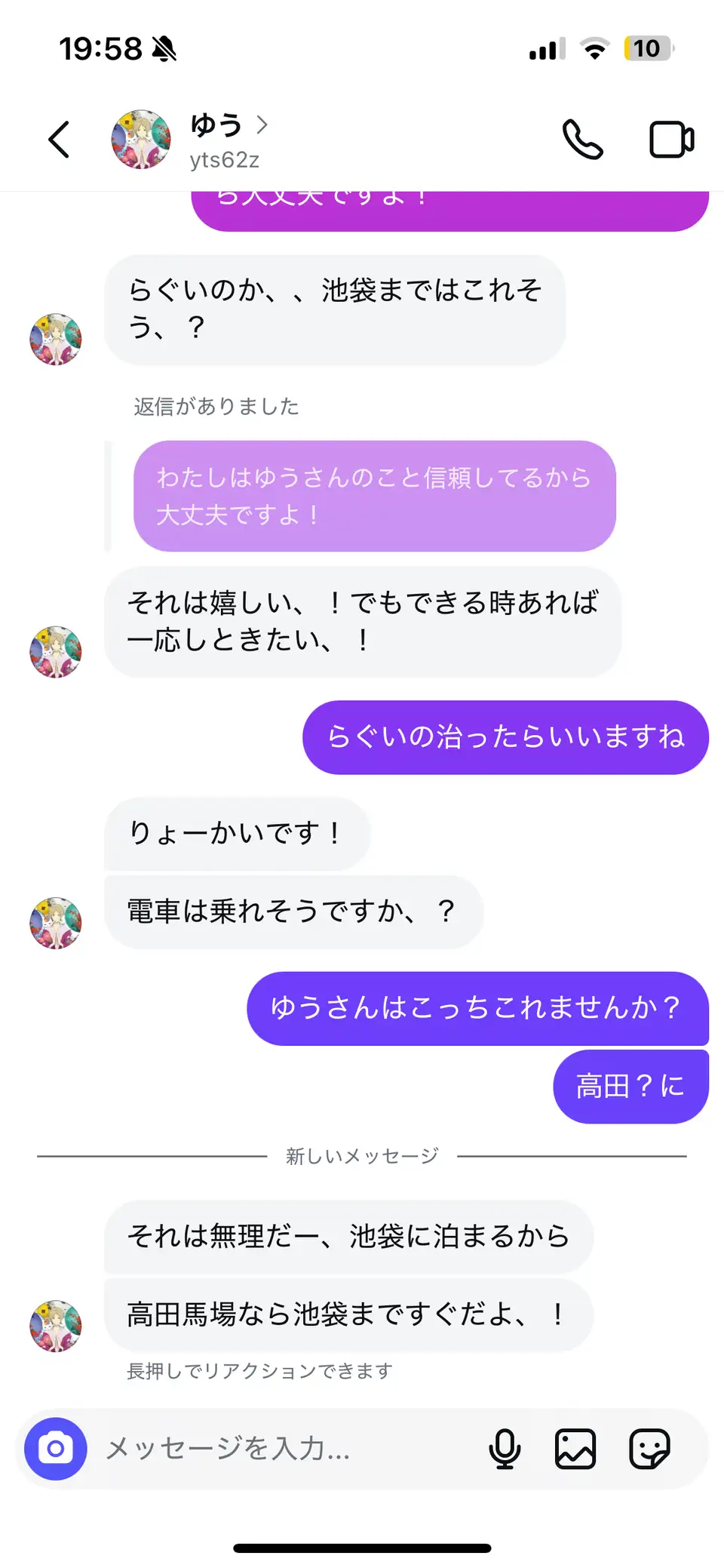Start a voice call with ゆう
The width and height of the screenshot is (724, 1568).
tap(583, 140)
